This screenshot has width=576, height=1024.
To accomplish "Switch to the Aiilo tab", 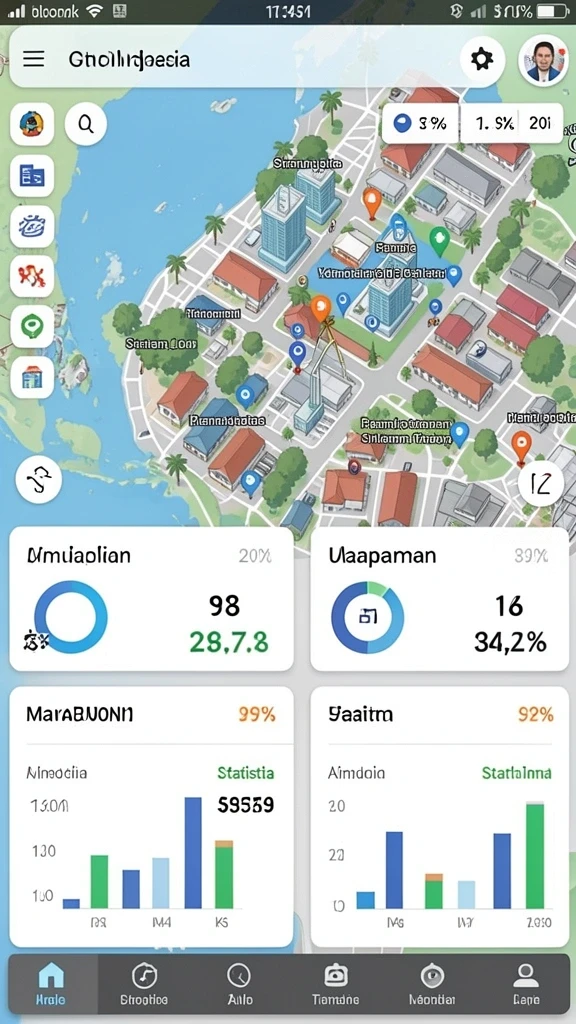I will [x=239, y=984].
